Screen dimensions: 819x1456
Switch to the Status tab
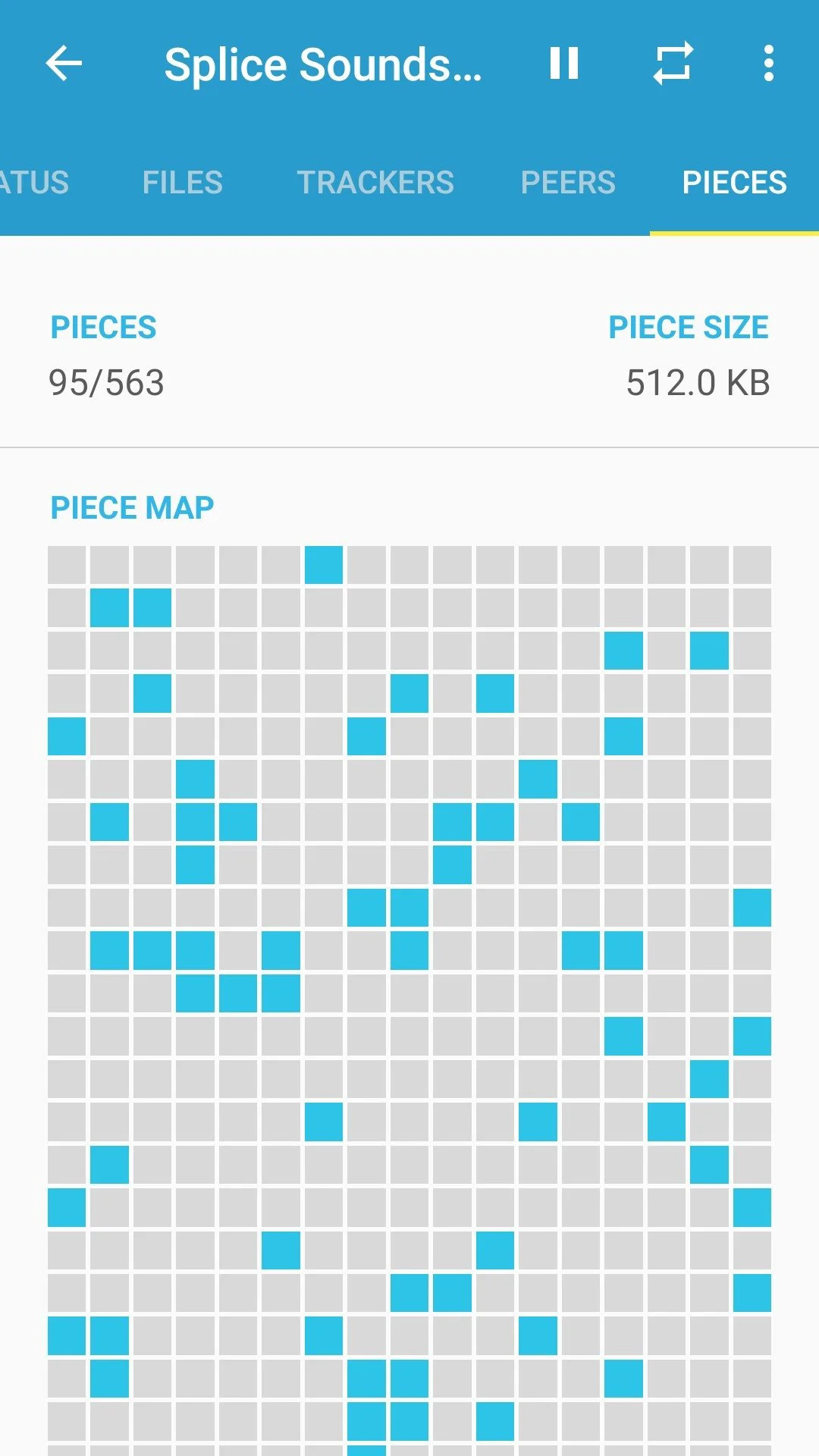[33, 183]
